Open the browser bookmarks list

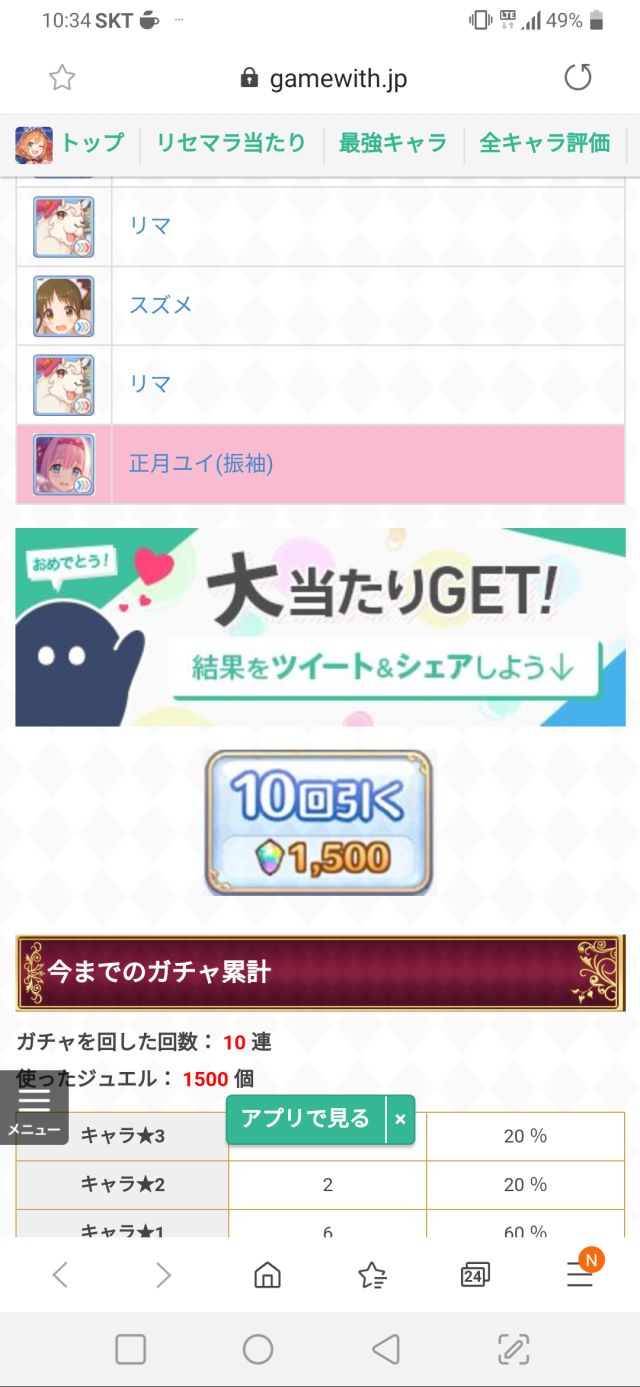pos(372,1274)
